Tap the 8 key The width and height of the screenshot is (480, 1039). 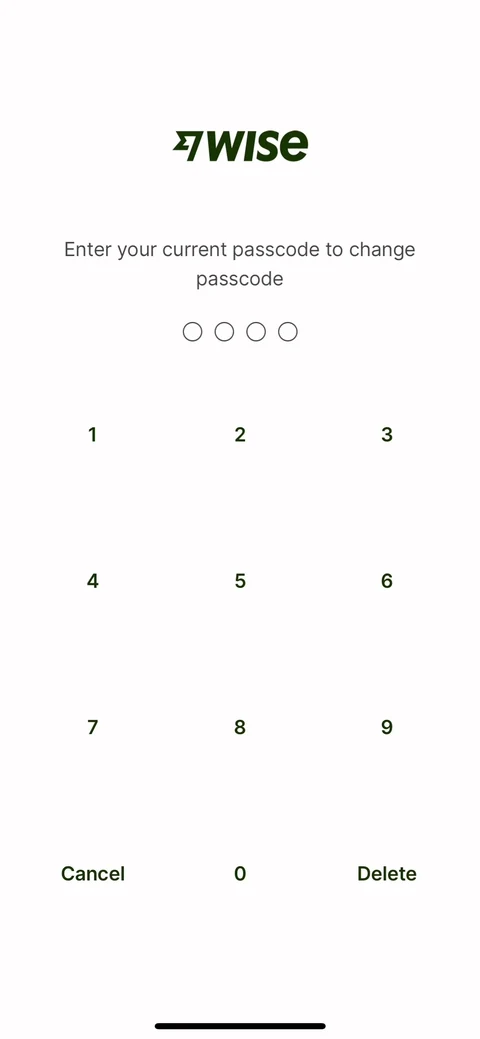240,728
